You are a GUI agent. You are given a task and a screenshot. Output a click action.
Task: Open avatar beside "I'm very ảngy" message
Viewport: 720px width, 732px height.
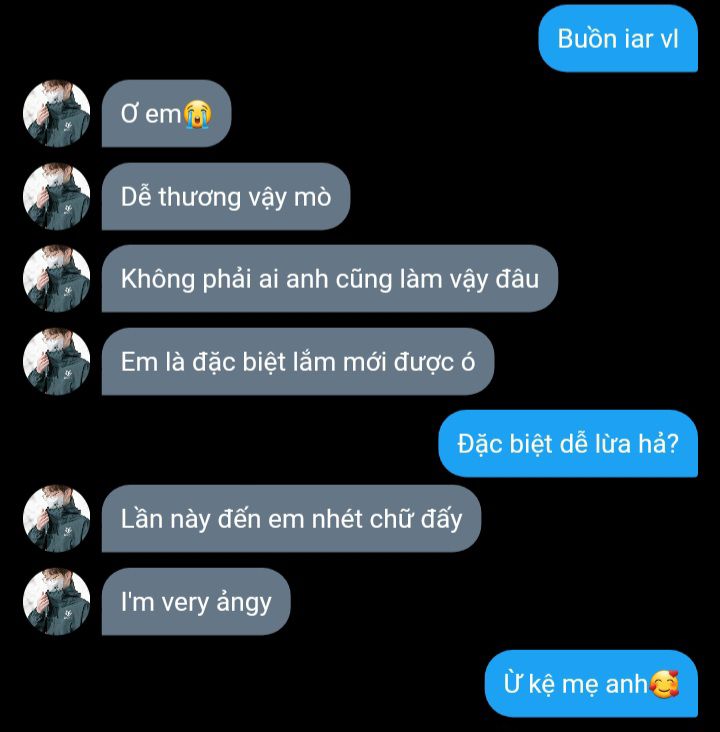(56, 602)
